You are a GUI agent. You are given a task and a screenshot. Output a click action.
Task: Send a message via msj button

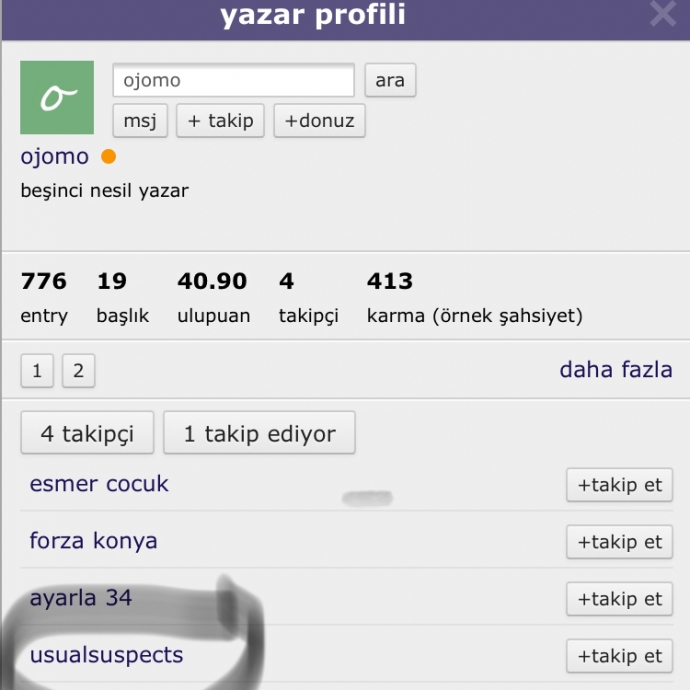click(x=140, y=121)
